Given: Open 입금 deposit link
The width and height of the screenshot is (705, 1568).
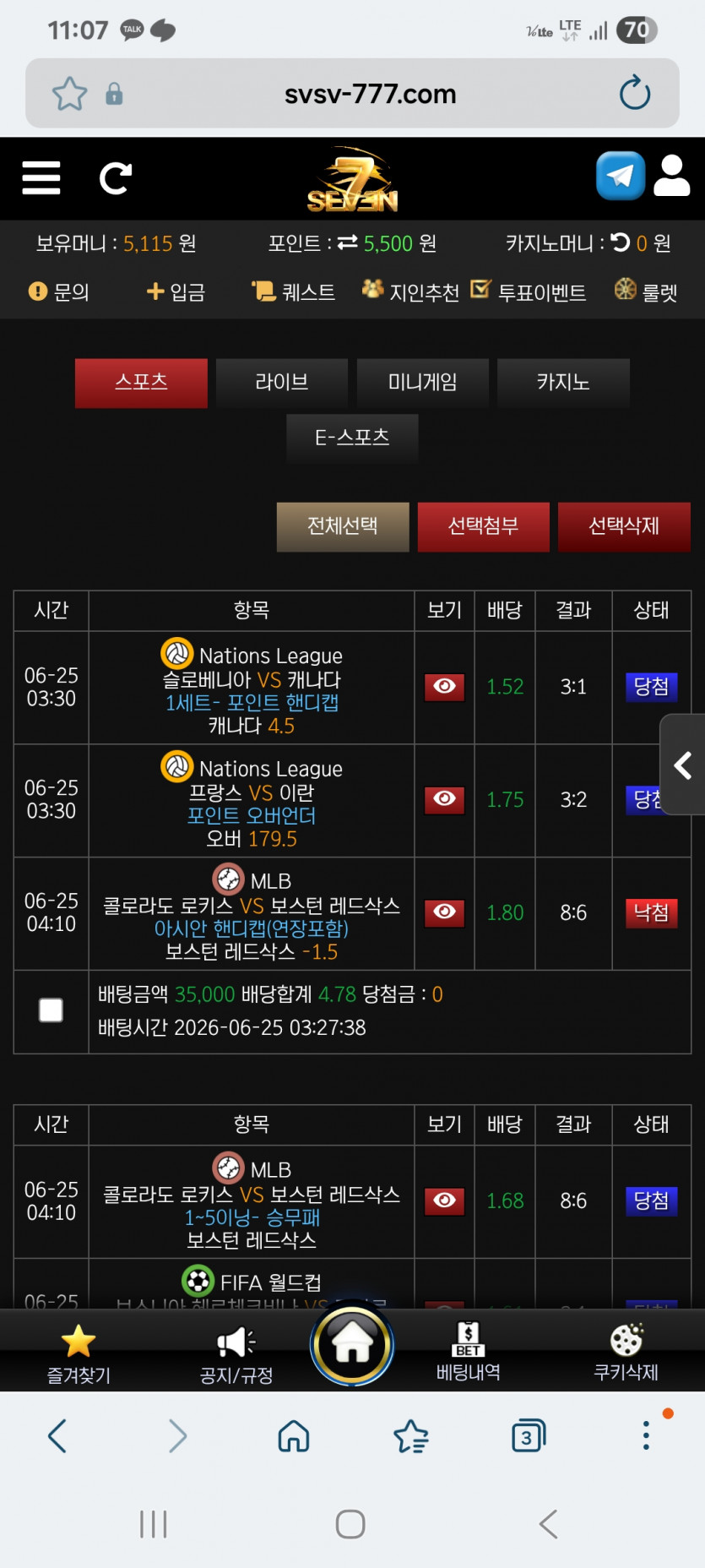Looking at the screenshot, I should 176,292.
